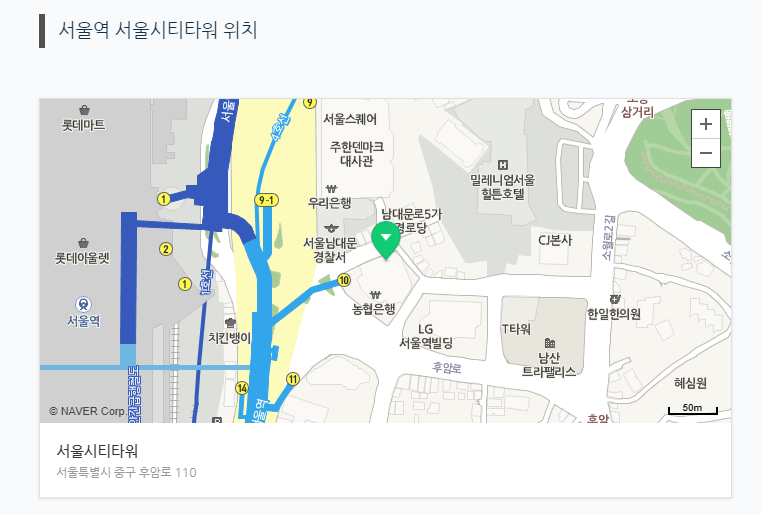This screenshot has width=761, height=515.
Task: Zoom out on the map
Action: coord(706,153)
